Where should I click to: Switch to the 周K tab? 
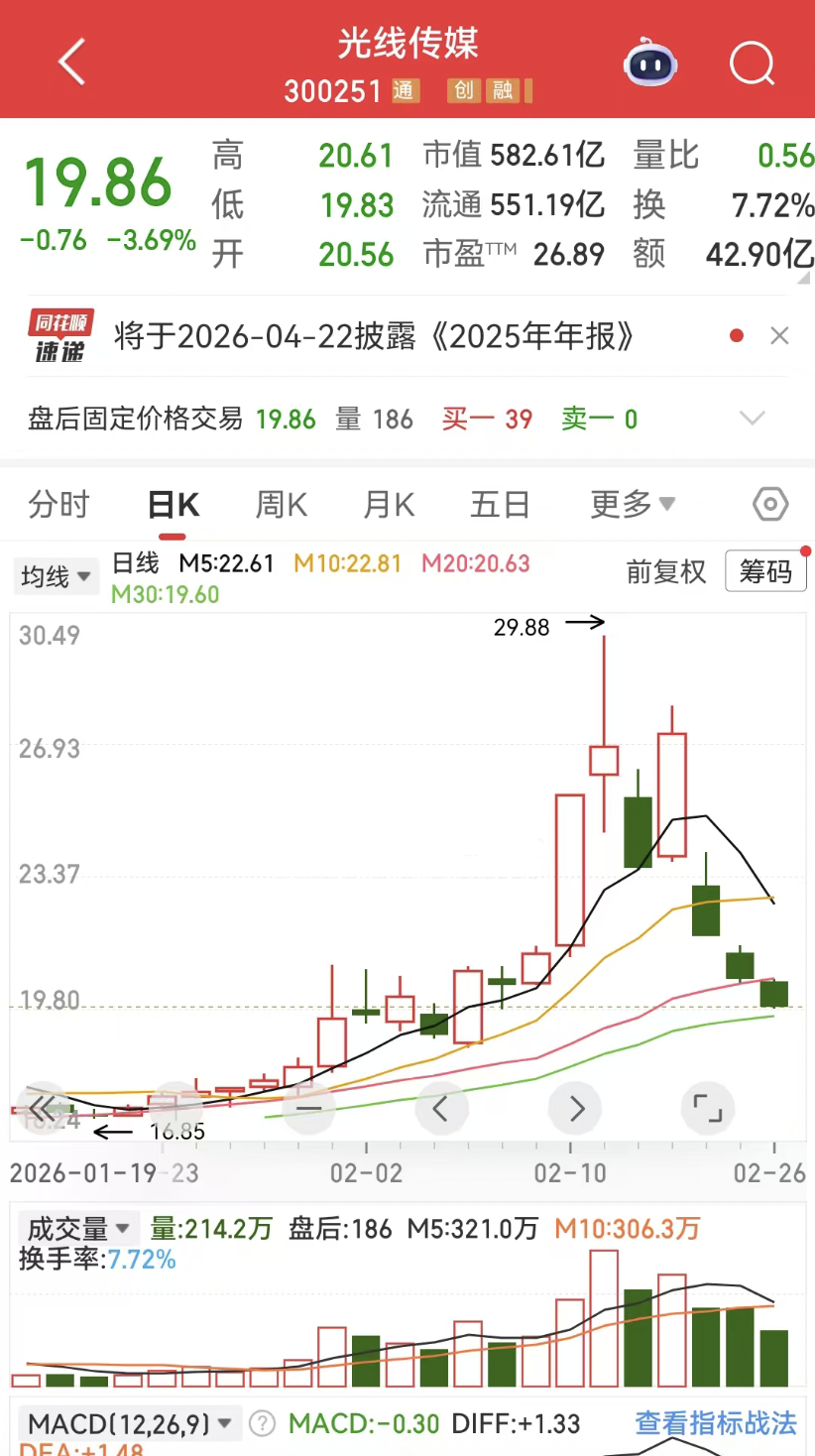pos(282,505)
